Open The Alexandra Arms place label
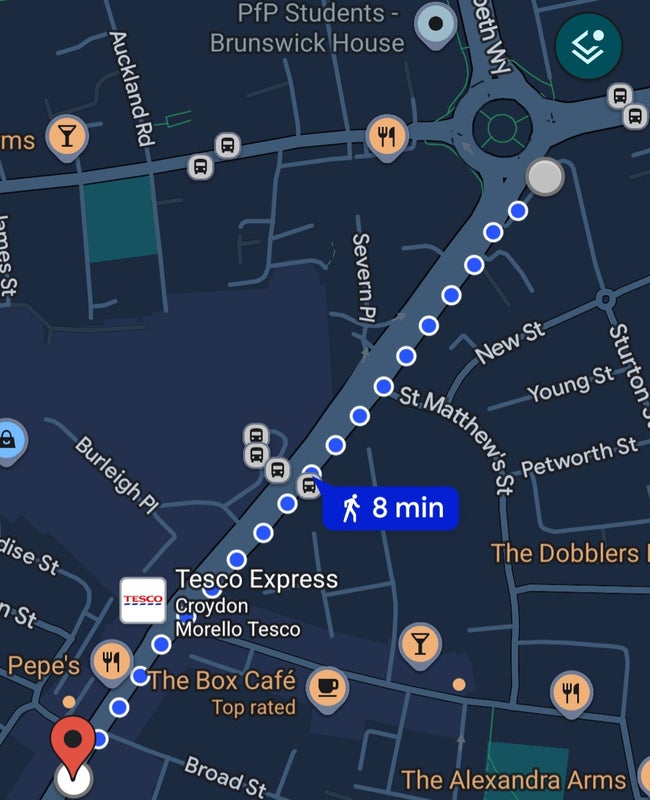The image size is (650, 800). pyautogui.click(x=514, y=779)
